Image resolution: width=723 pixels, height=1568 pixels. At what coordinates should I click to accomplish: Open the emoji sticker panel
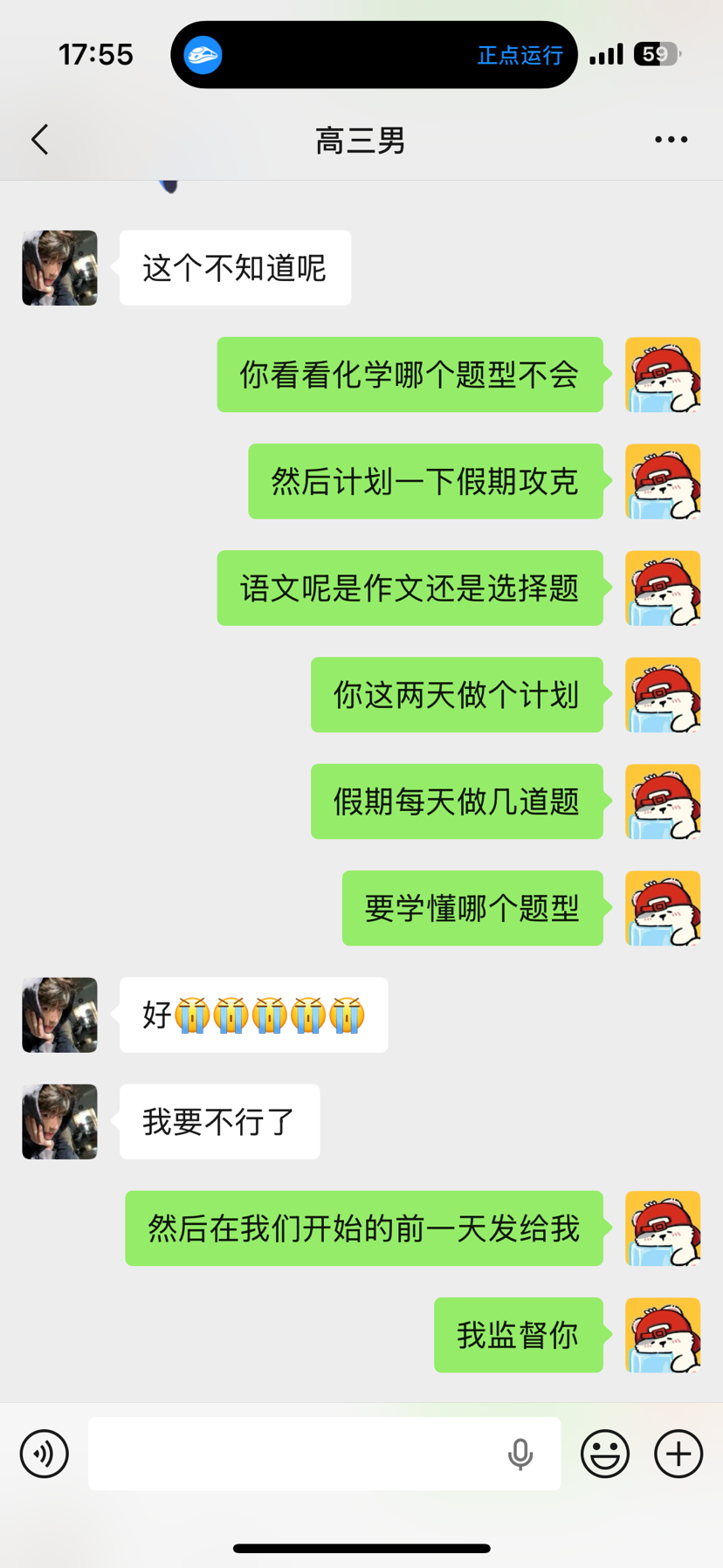tap(605, 1454)
